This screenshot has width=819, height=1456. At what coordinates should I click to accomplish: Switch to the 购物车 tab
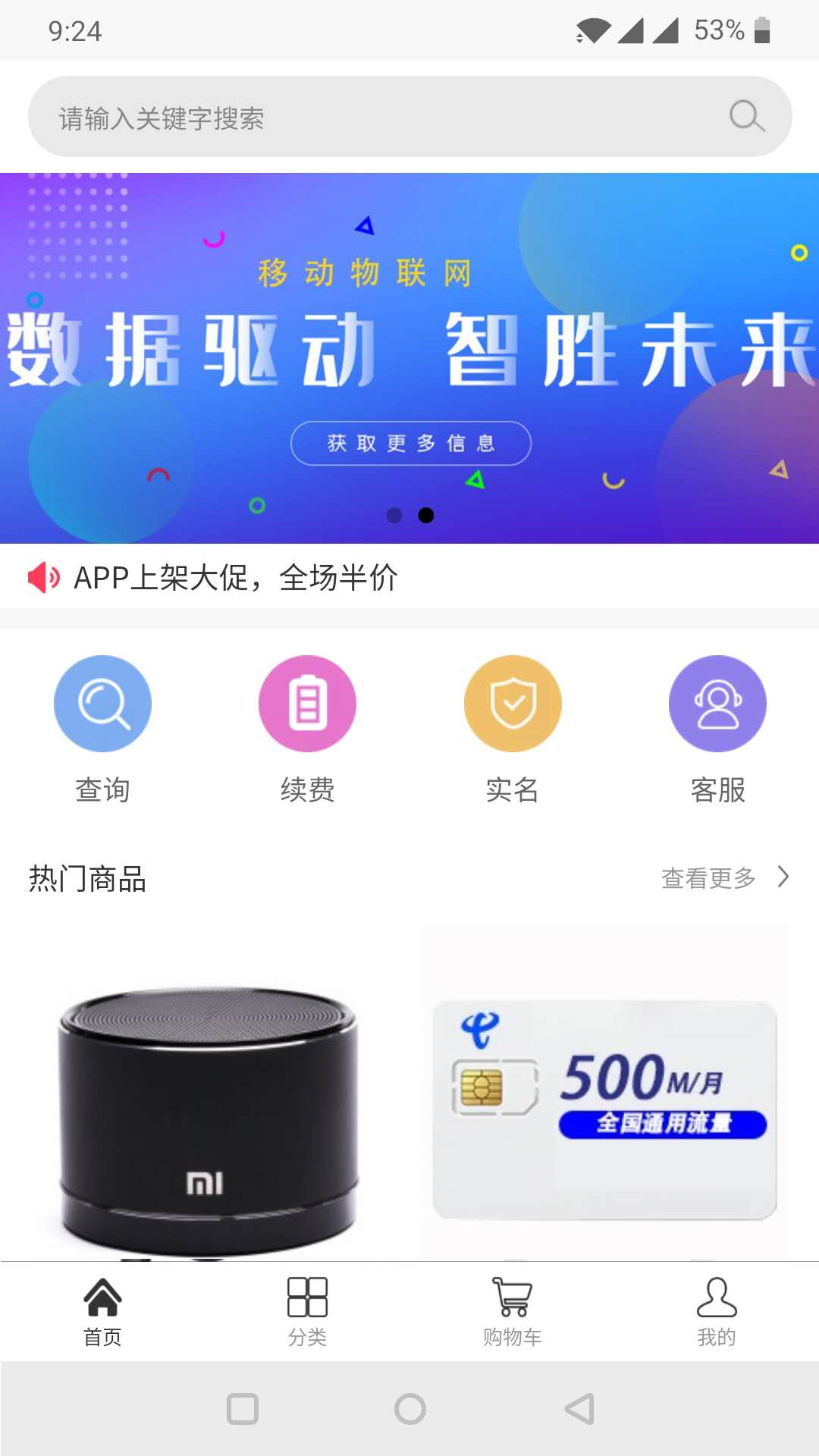pyautogui.click(x=512, y=1312)
